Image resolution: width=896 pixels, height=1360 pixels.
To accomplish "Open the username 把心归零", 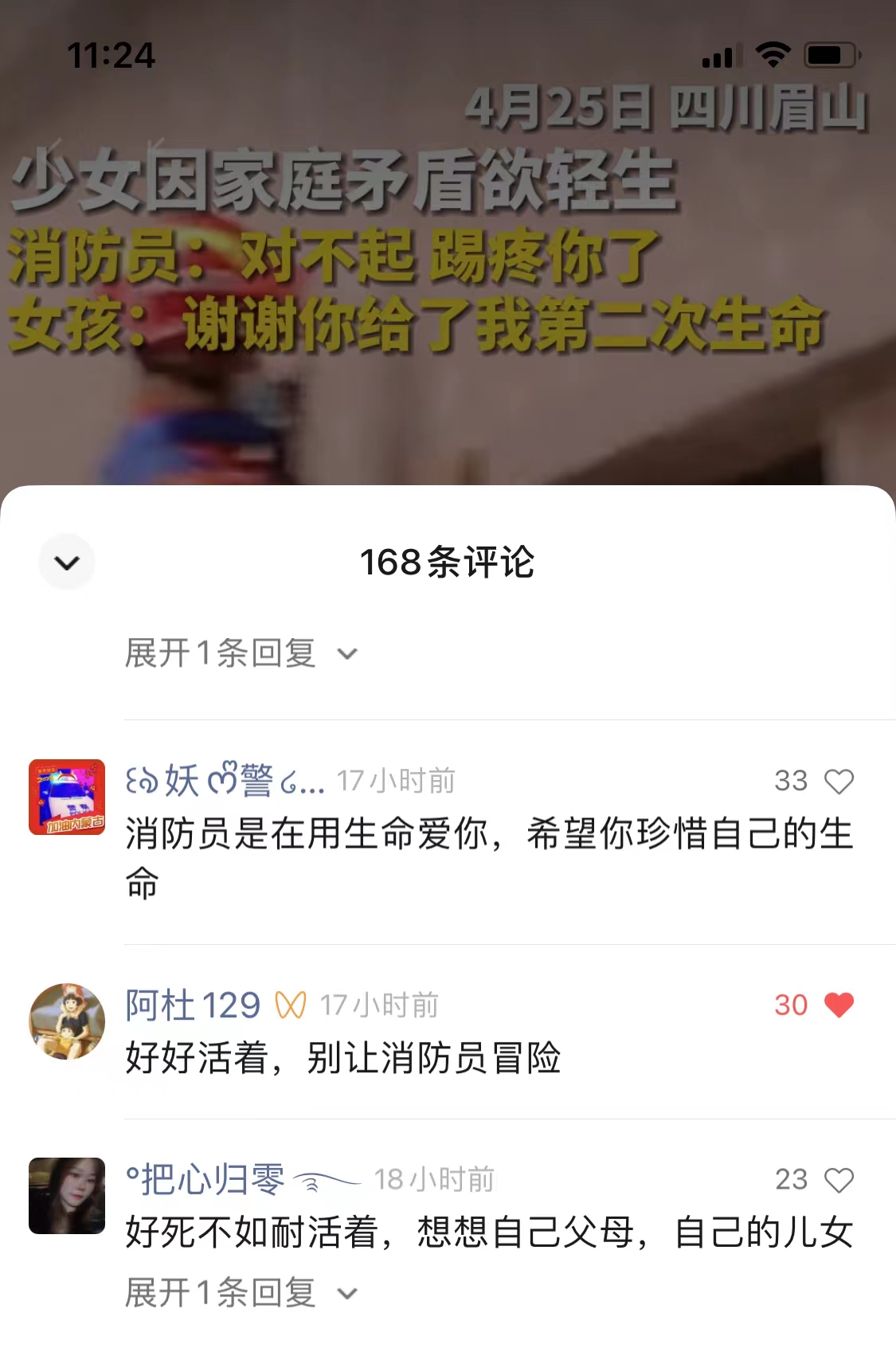I will pos(205,1179).
